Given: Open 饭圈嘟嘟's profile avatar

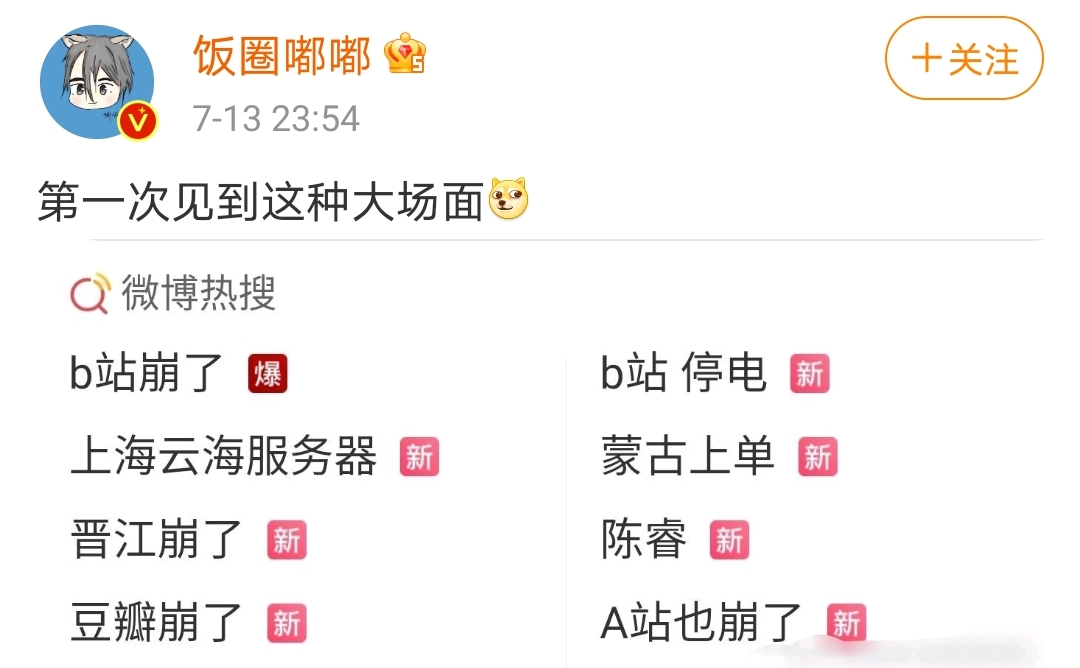Looking at the screenshot, I should (x=97, y=83).
